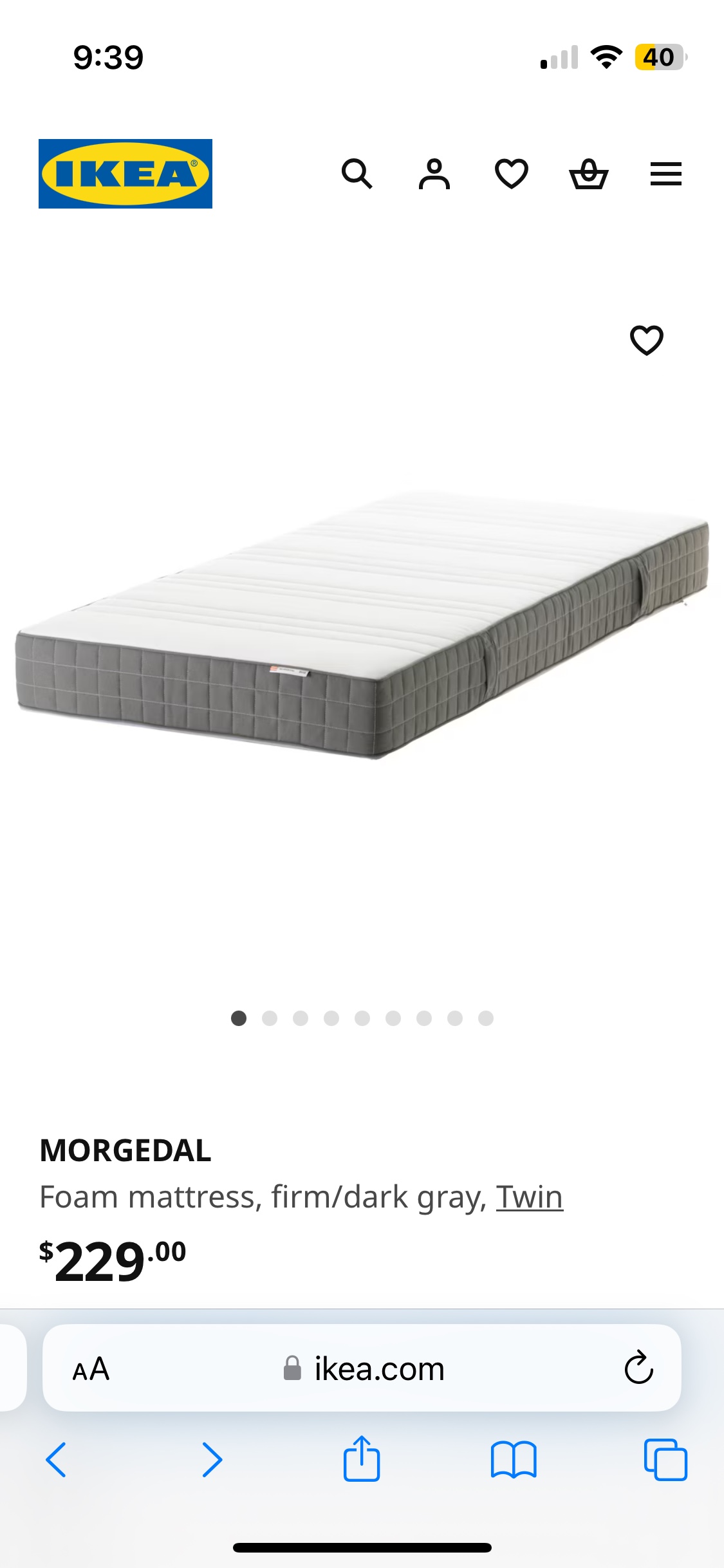Open the IKEA site search

point(357,174)
